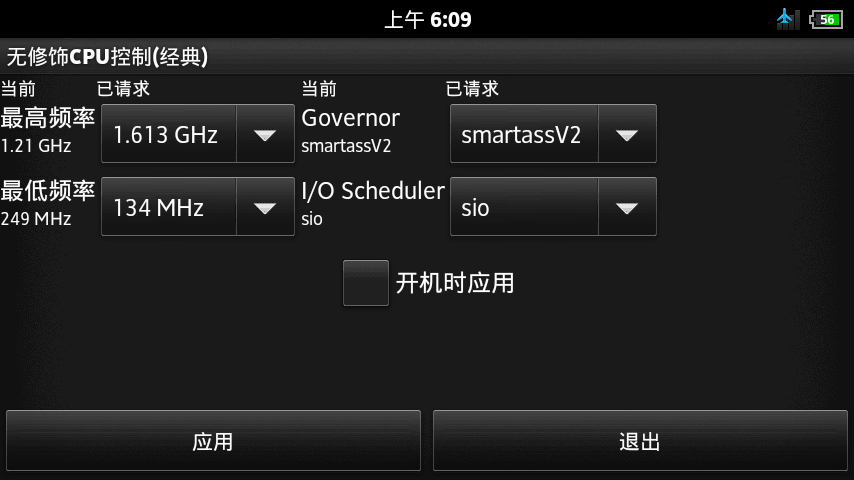The height and width of the screenshot is (480, 854).
Task: Expand the Governor dropdown showing smartassV2
Action: pyautogui.click(x=552, y=134)
